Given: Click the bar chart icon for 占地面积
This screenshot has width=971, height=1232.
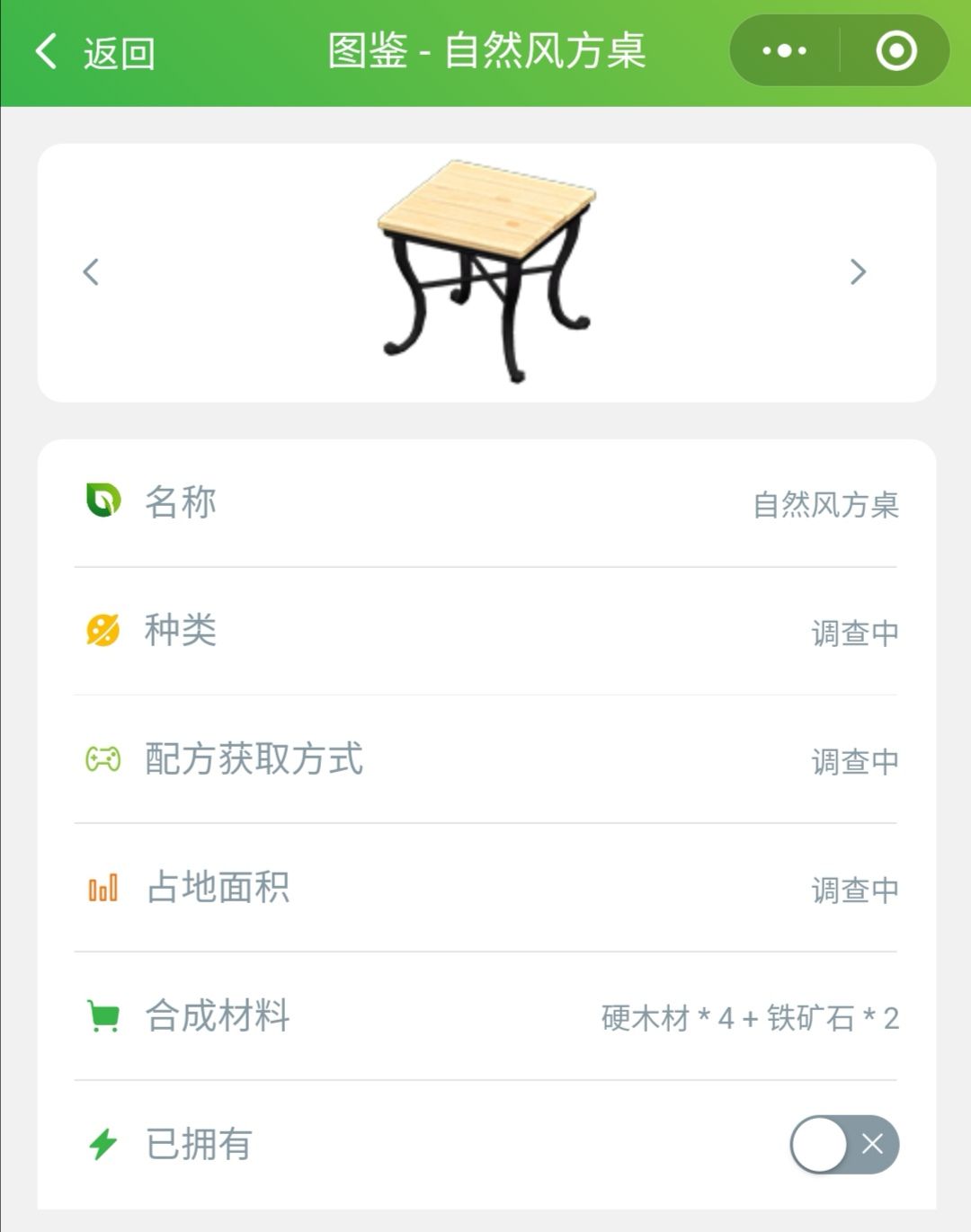Looking at the screenshot, I should click(x=102, y=888).
